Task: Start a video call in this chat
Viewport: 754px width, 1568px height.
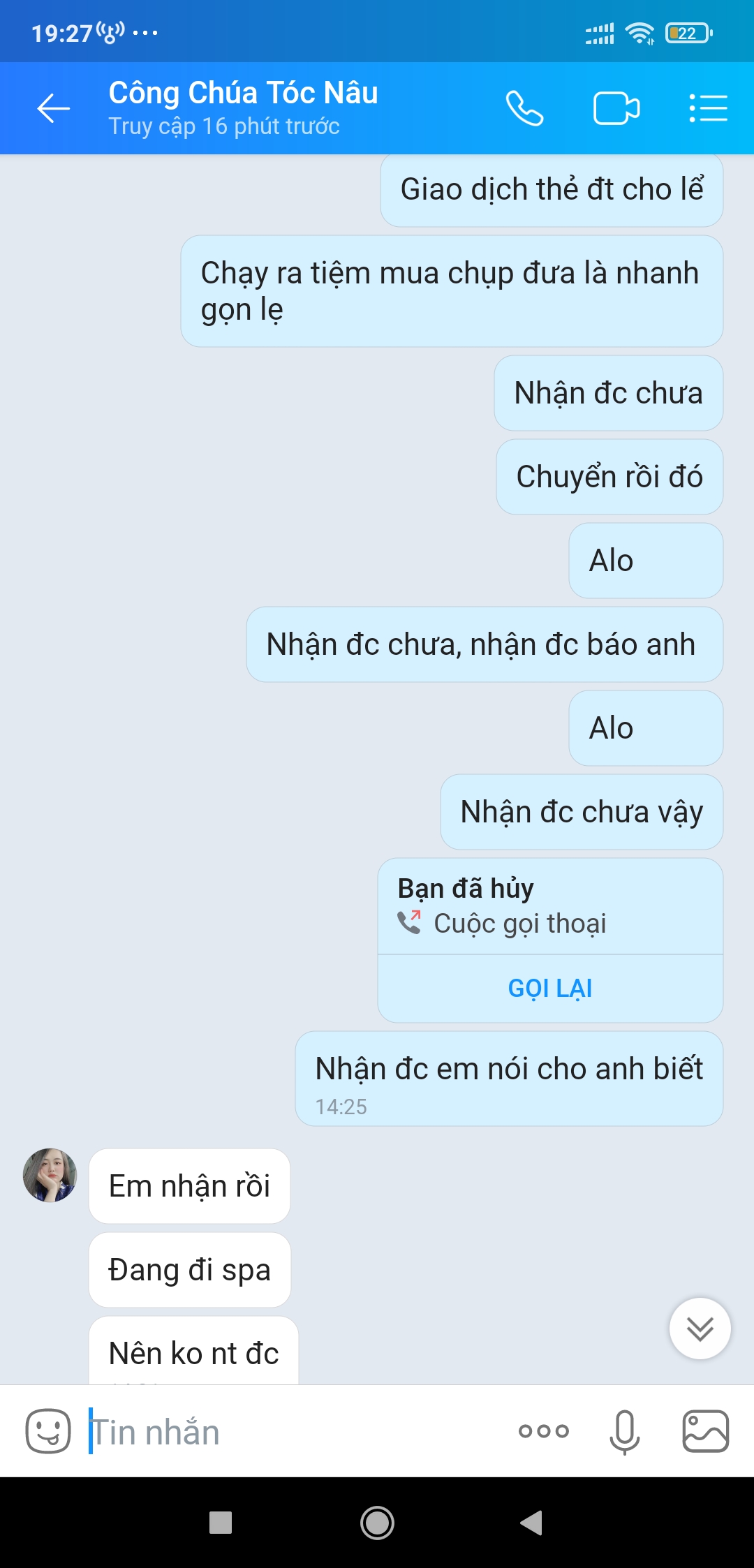Action: click(x=616, y=108)
